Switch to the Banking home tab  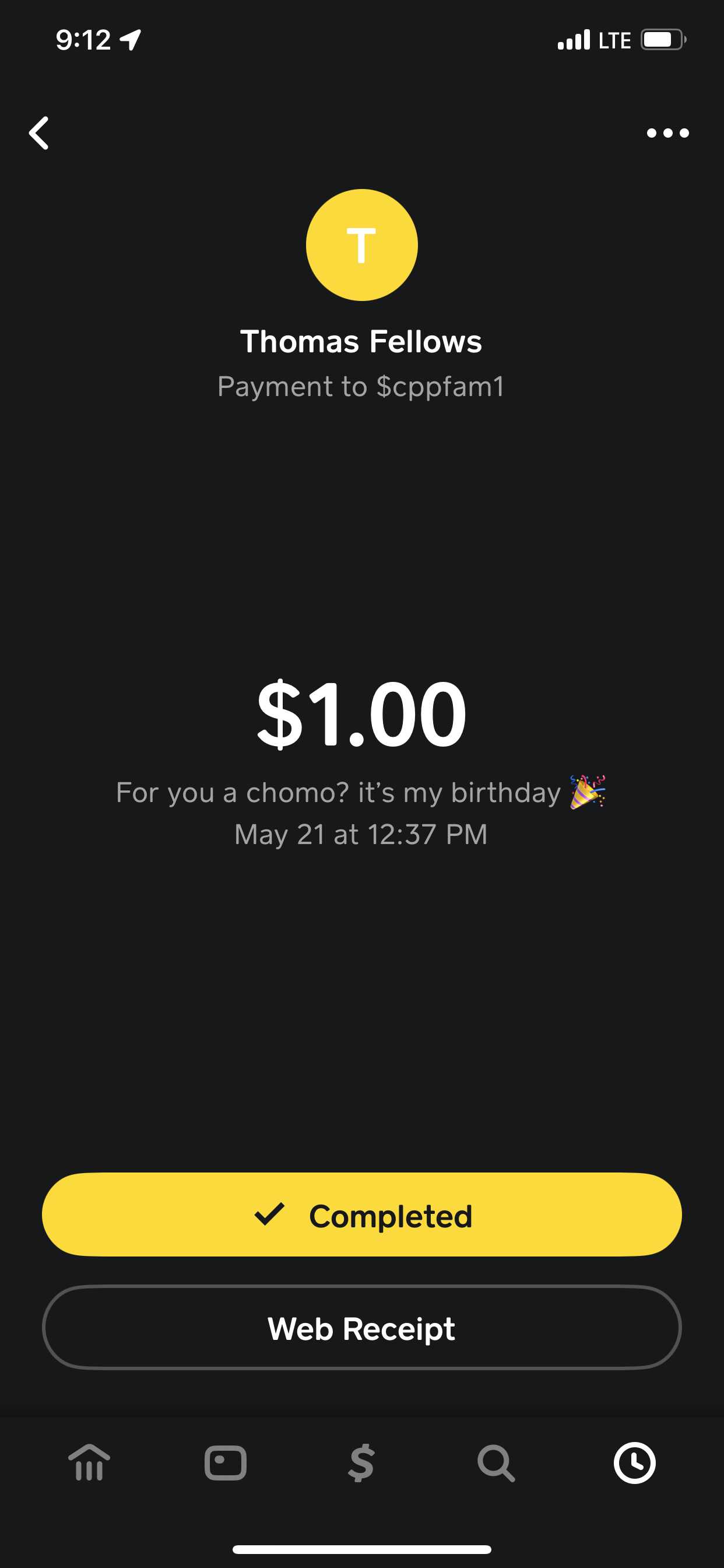tap(89, 1462)
